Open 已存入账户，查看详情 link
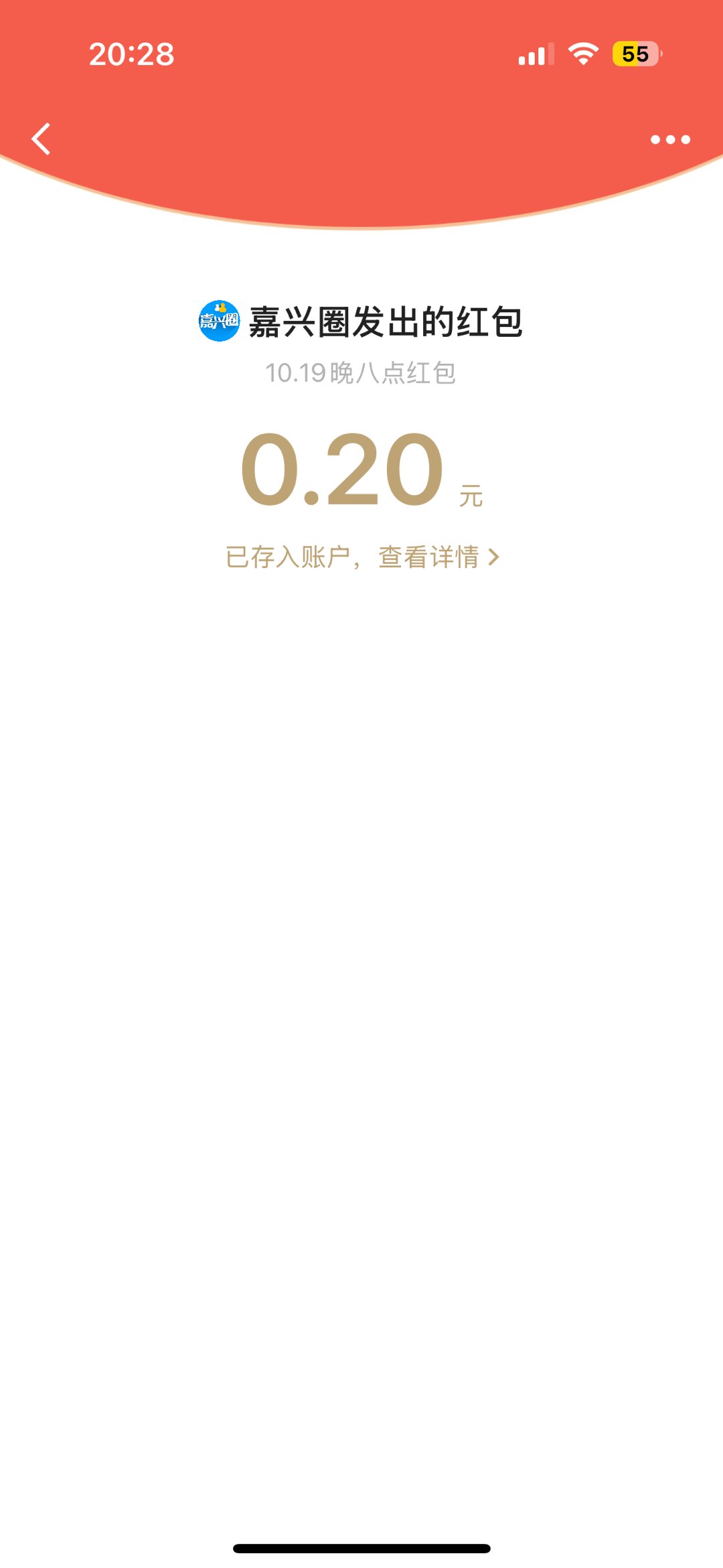Image resolution: width=723 pixels, height=1568 pixels. [x=362, y=557]
